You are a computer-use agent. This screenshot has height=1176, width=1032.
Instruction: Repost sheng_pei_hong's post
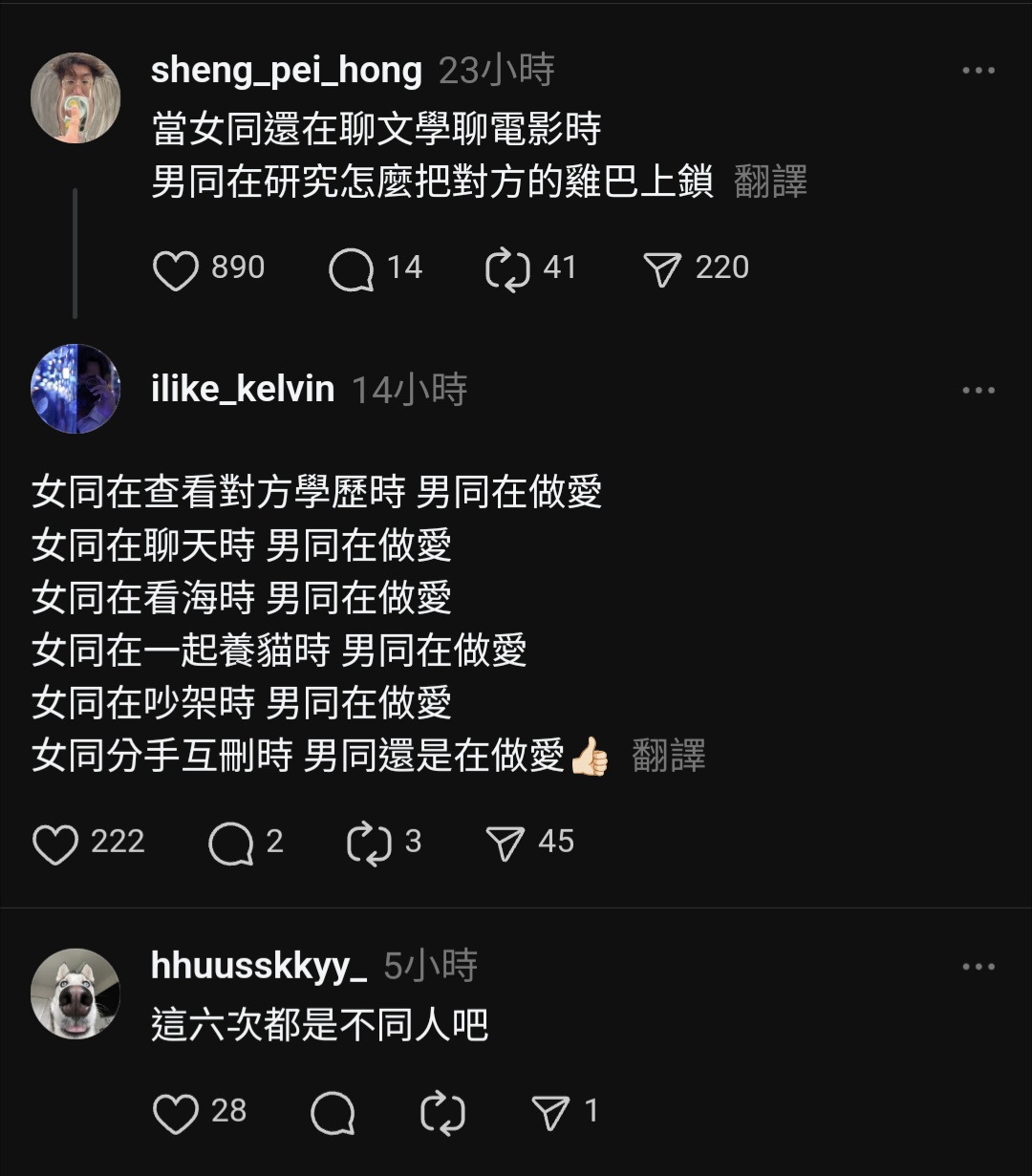pos(507,269)
